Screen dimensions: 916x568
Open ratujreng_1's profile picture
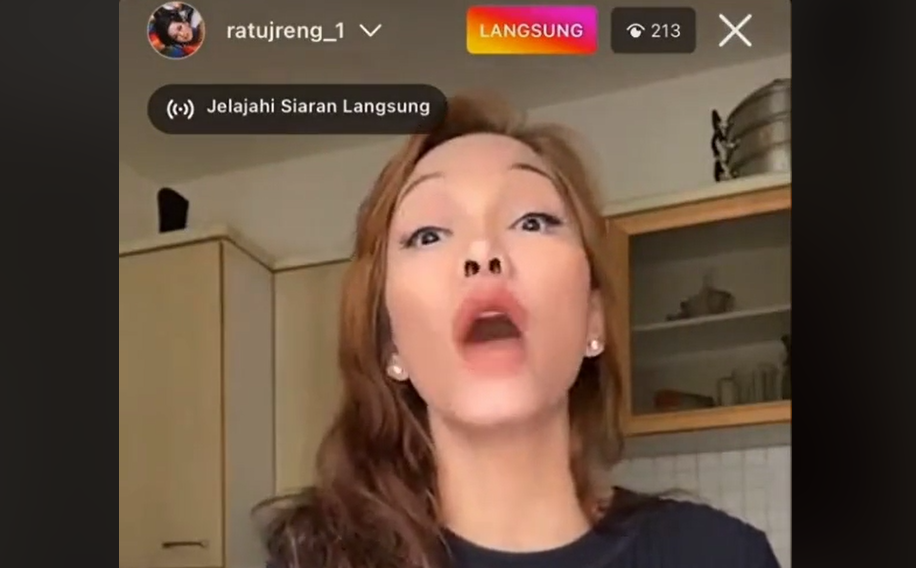[x=176, y=31]
